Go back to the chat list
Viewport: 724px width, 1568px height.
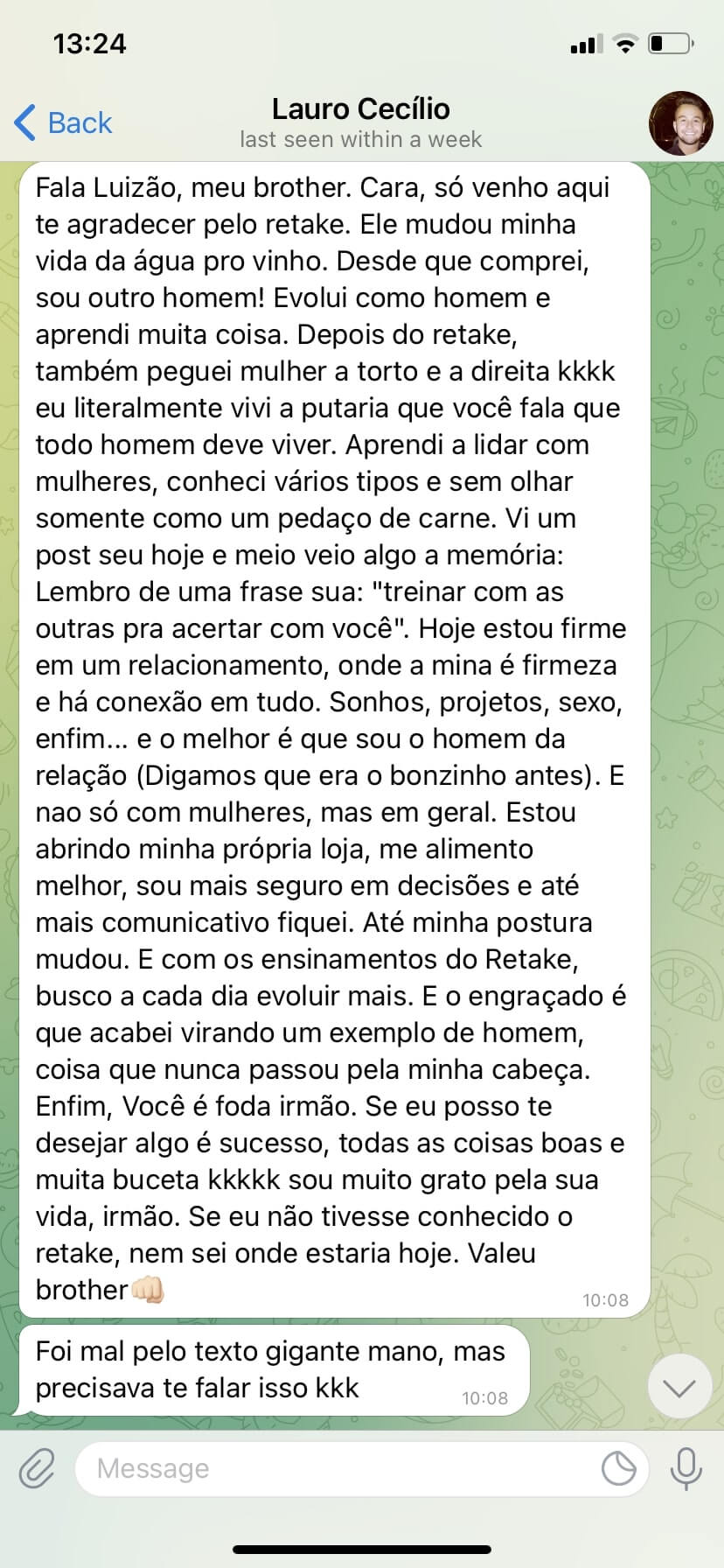63,122
